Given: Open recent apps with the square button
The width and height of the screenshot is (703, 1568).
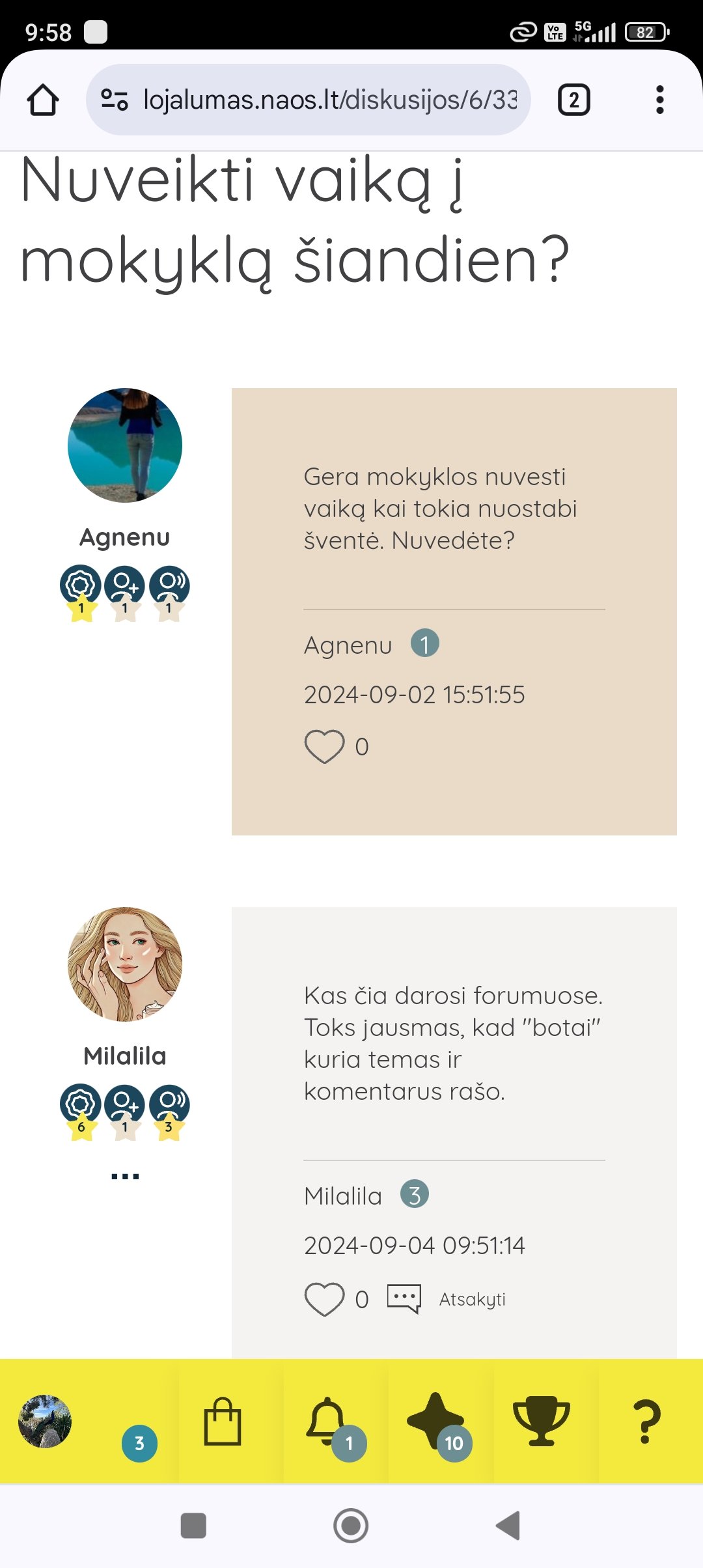Looking at the screenshot, I should [193, 1525].
